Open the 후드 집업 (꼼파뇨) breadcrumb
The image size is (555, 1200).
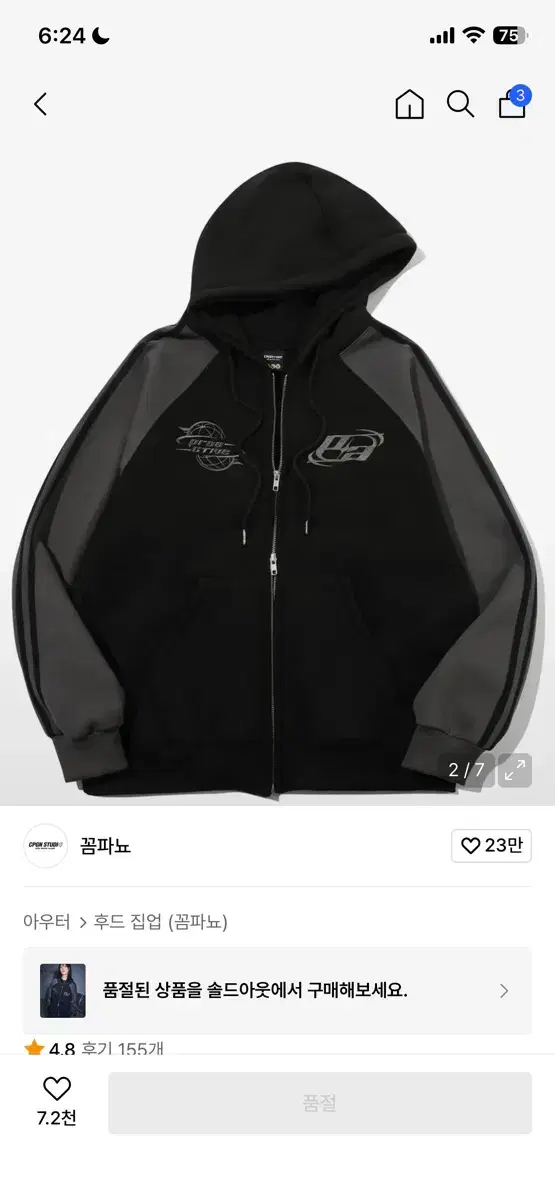tap(161, 921)
